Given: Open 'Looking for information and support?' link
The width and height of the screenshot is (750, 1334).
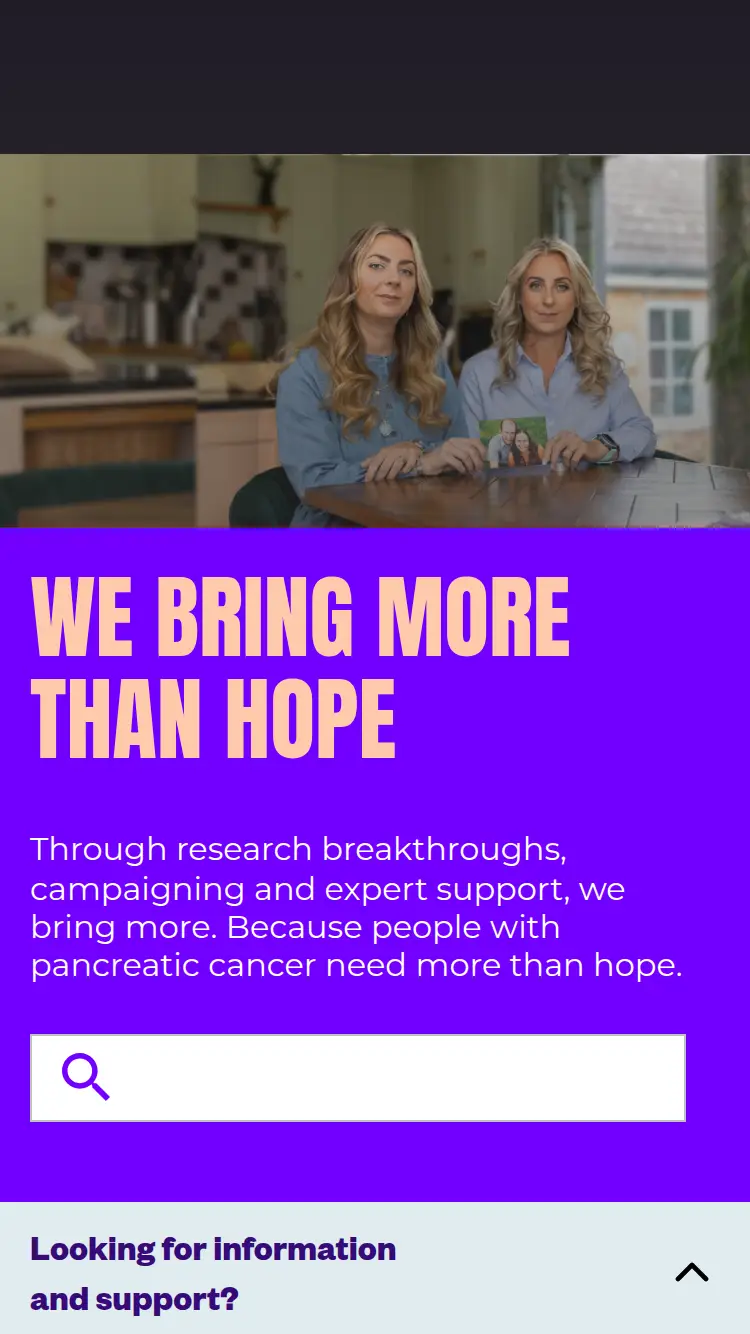Looking at the screenshot, I should click(x=213, y=1272).
